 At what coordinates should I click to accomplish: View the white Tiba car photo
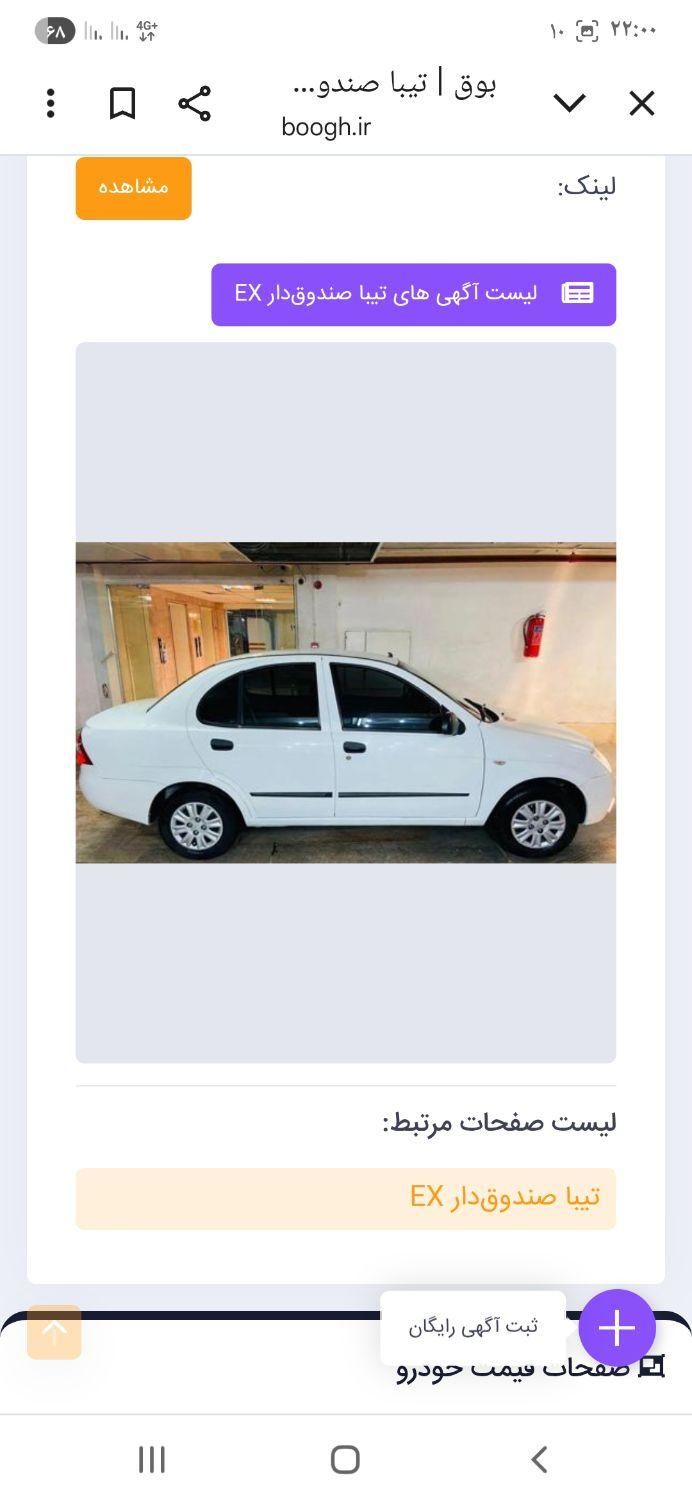coord(345,702)
